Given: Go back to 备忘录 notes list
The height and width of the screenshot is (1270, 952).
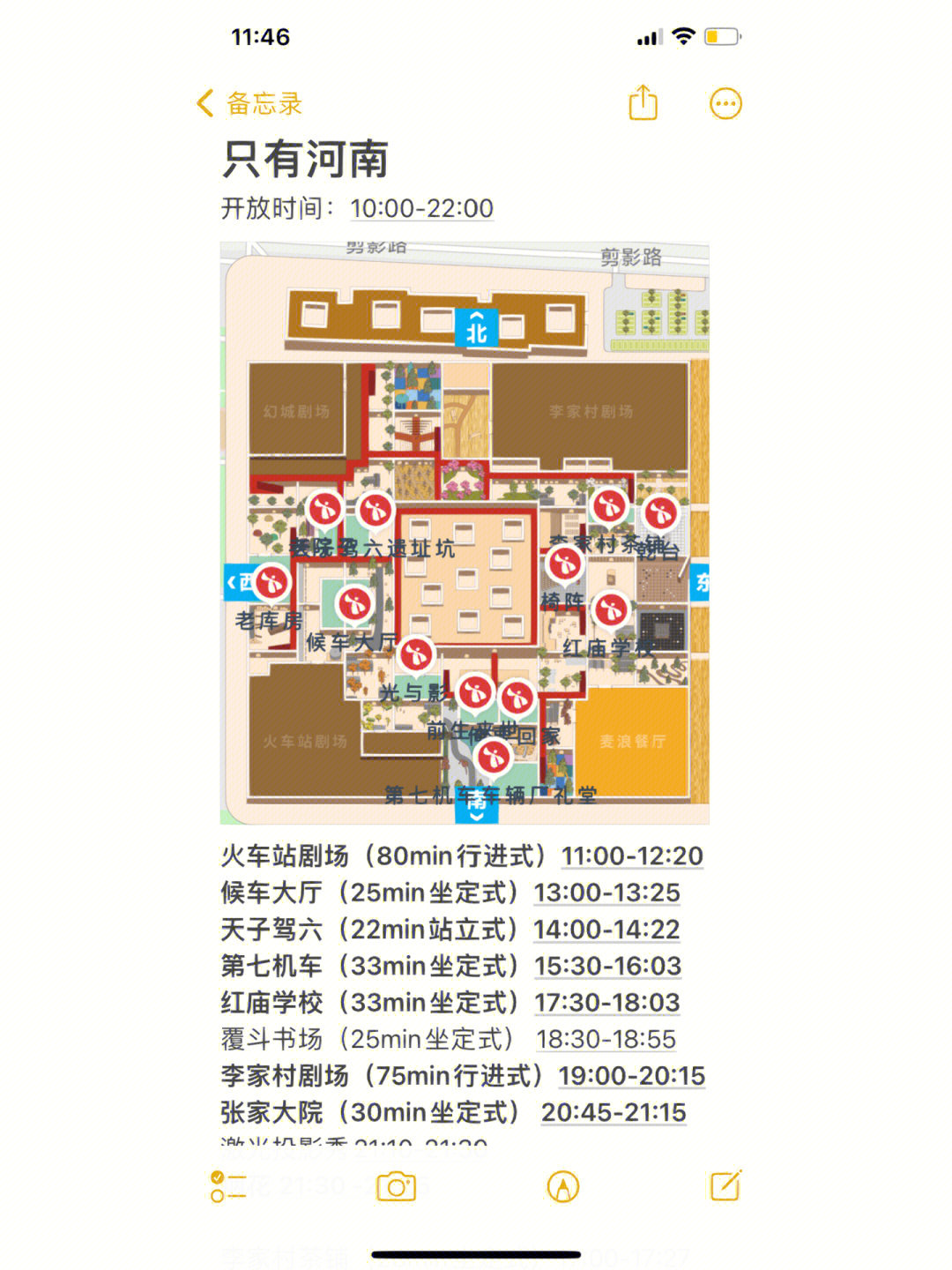Looking at the screenshot, I should click(249, 103).
